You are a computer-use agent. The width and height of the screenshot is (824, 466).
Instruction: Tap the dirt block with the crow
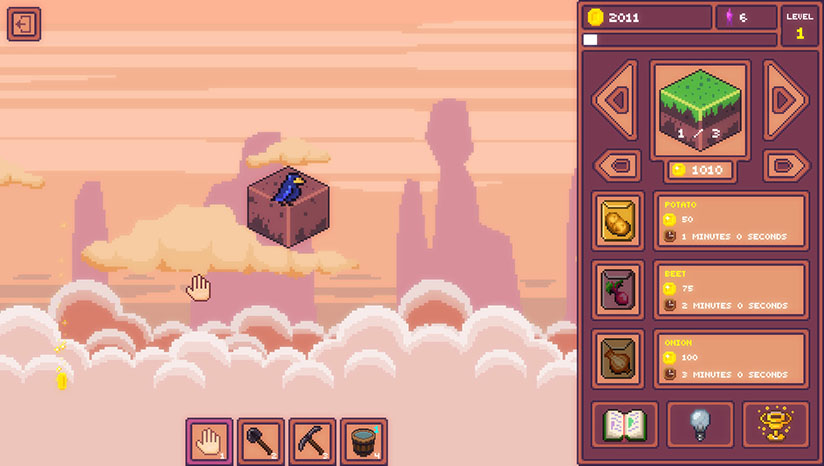tap(290, 207)
